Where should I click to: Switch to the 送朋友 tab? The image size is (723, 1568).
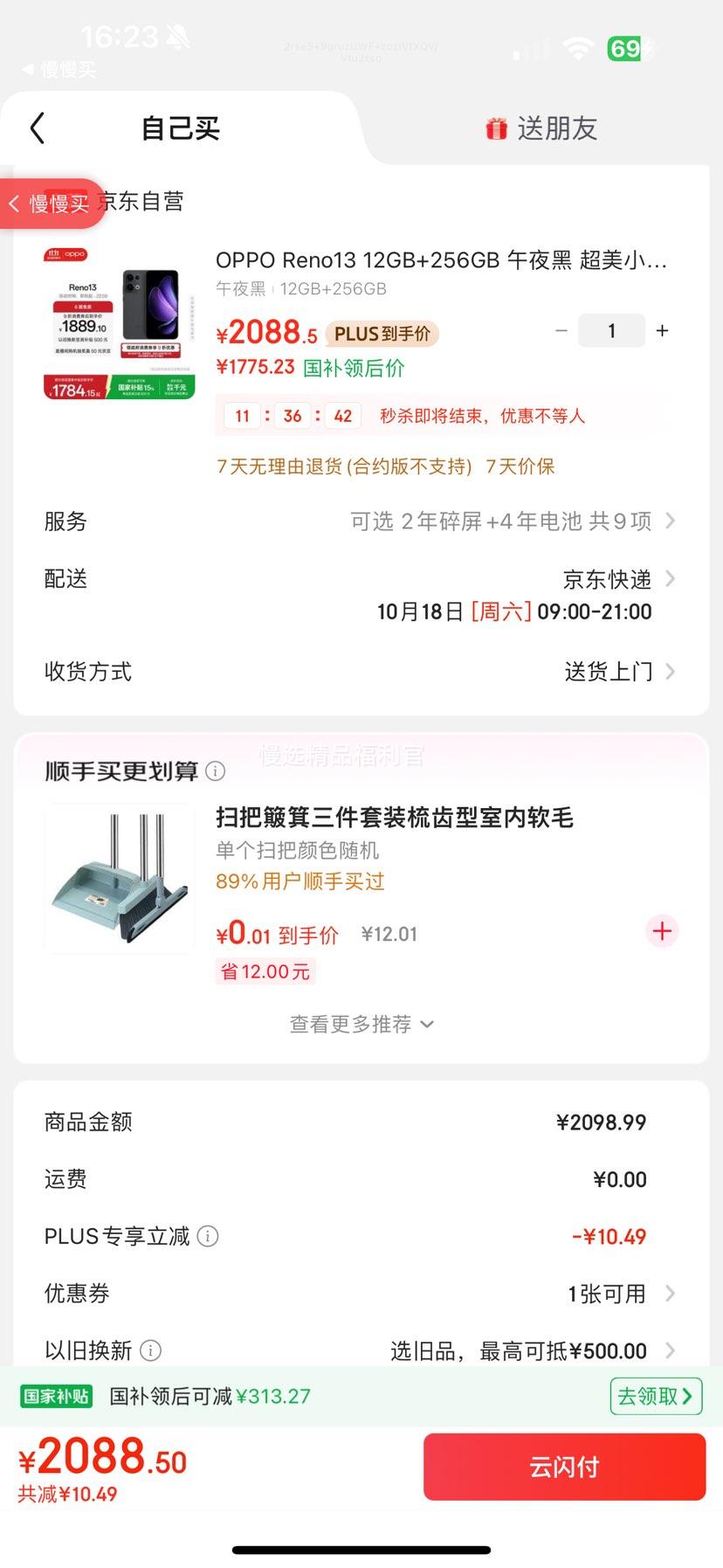tap(541, 129)
